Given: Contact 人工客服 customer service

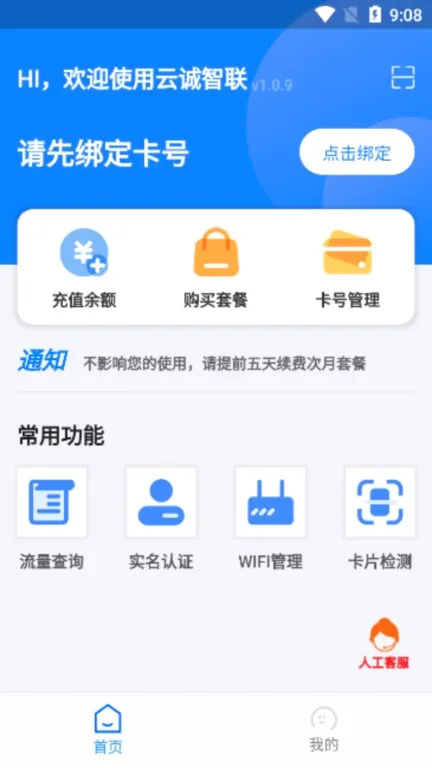Looking at the screenshot, I should (x=384, y=643).
